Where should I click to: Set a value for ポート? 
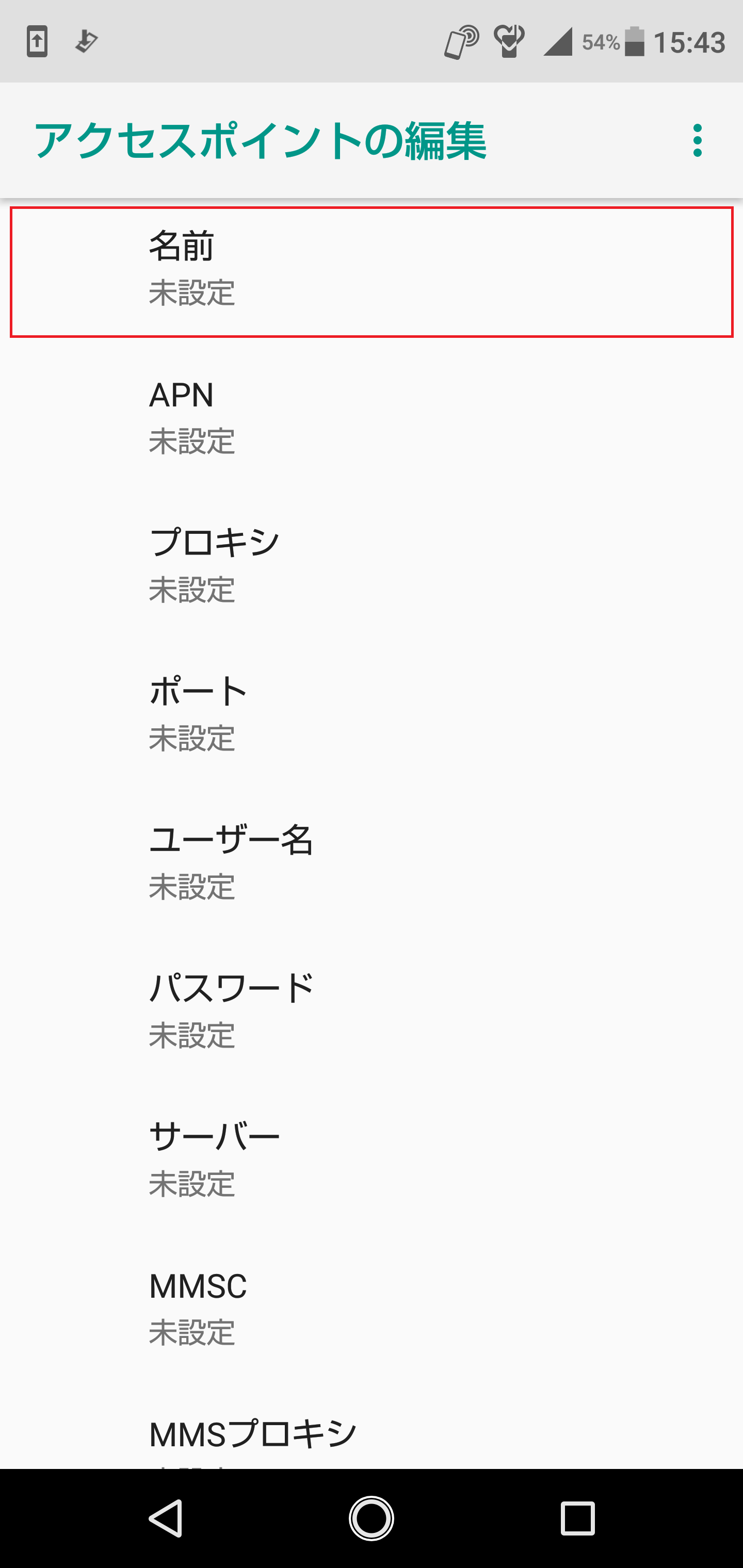[372, 712]
